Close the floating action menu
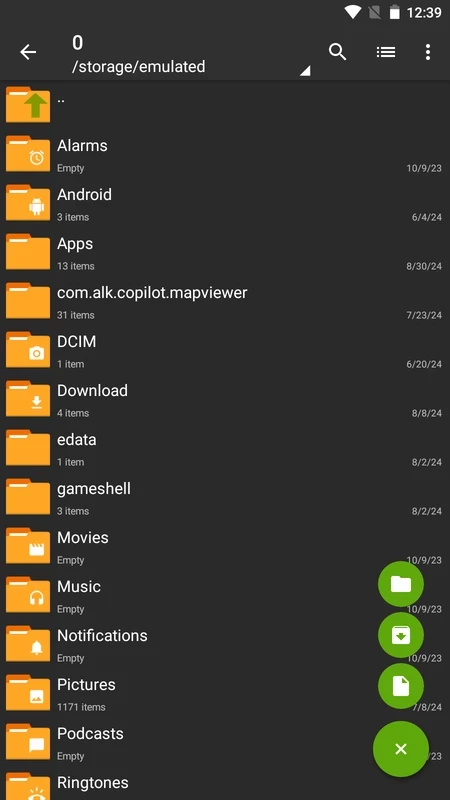Viewport: 450px width, 800px height. (x=401, y=748)
